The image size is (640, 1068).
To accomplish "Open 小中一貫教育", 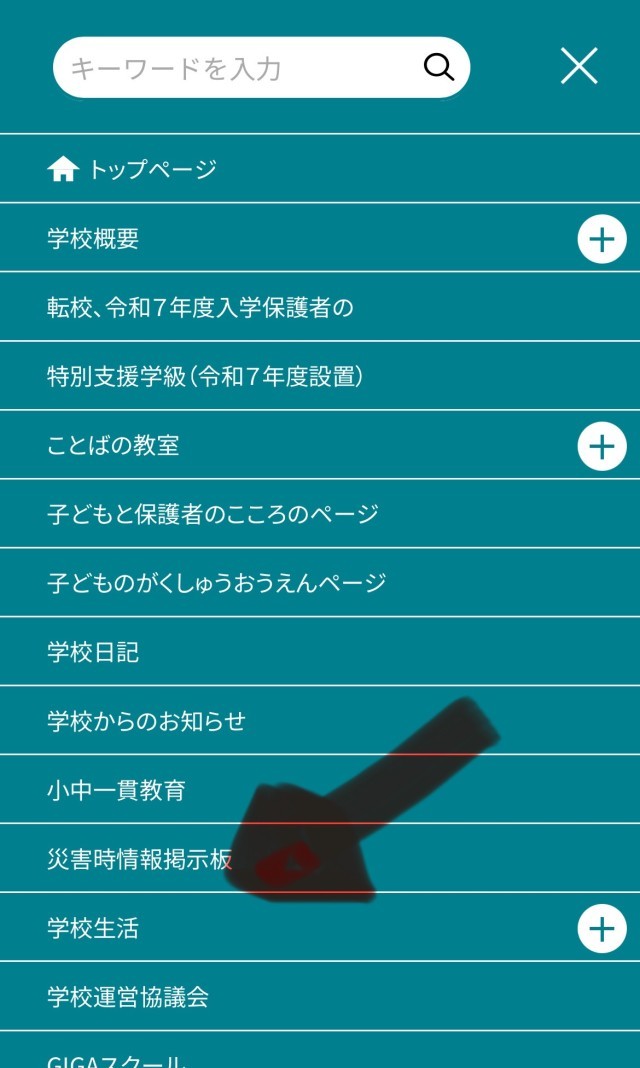I will click(116, 790).
